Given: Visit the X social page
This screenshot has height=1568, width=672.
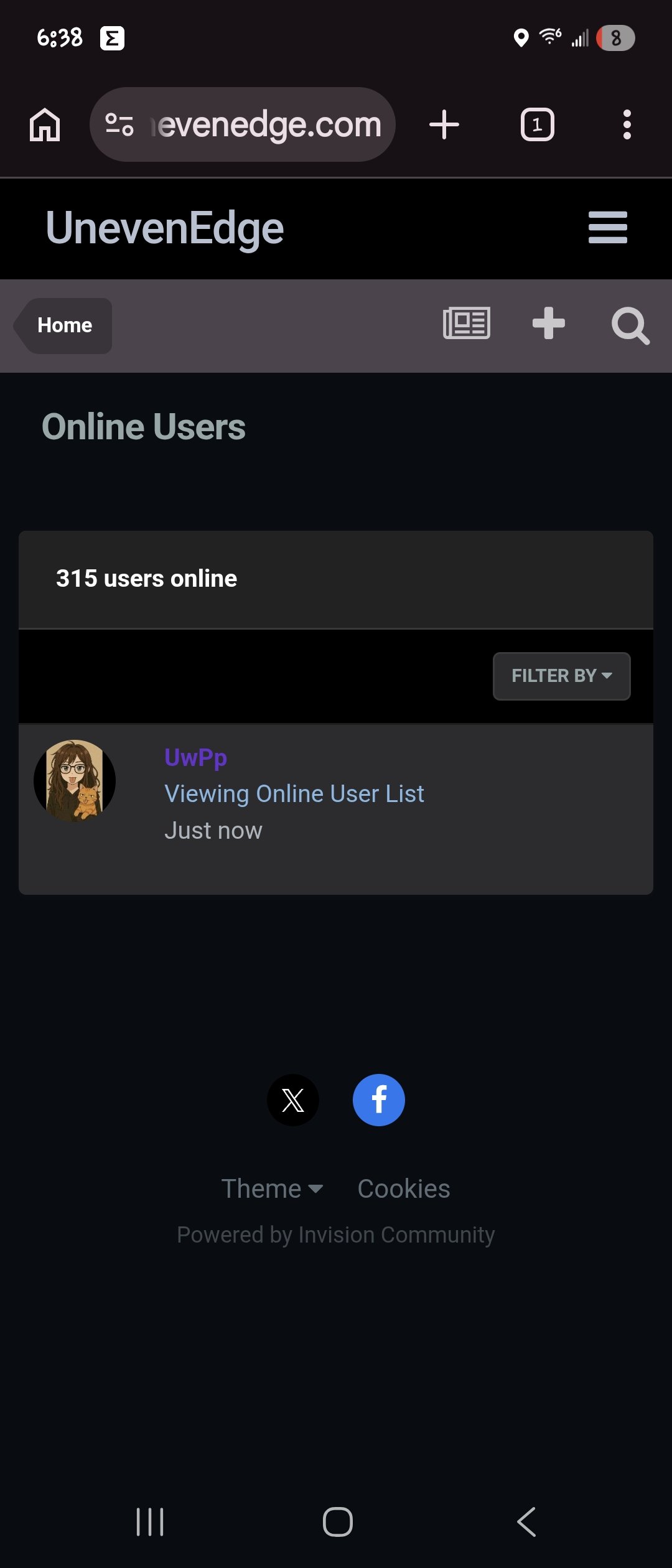Looking at the screenshot, I should pos(293,1100).
